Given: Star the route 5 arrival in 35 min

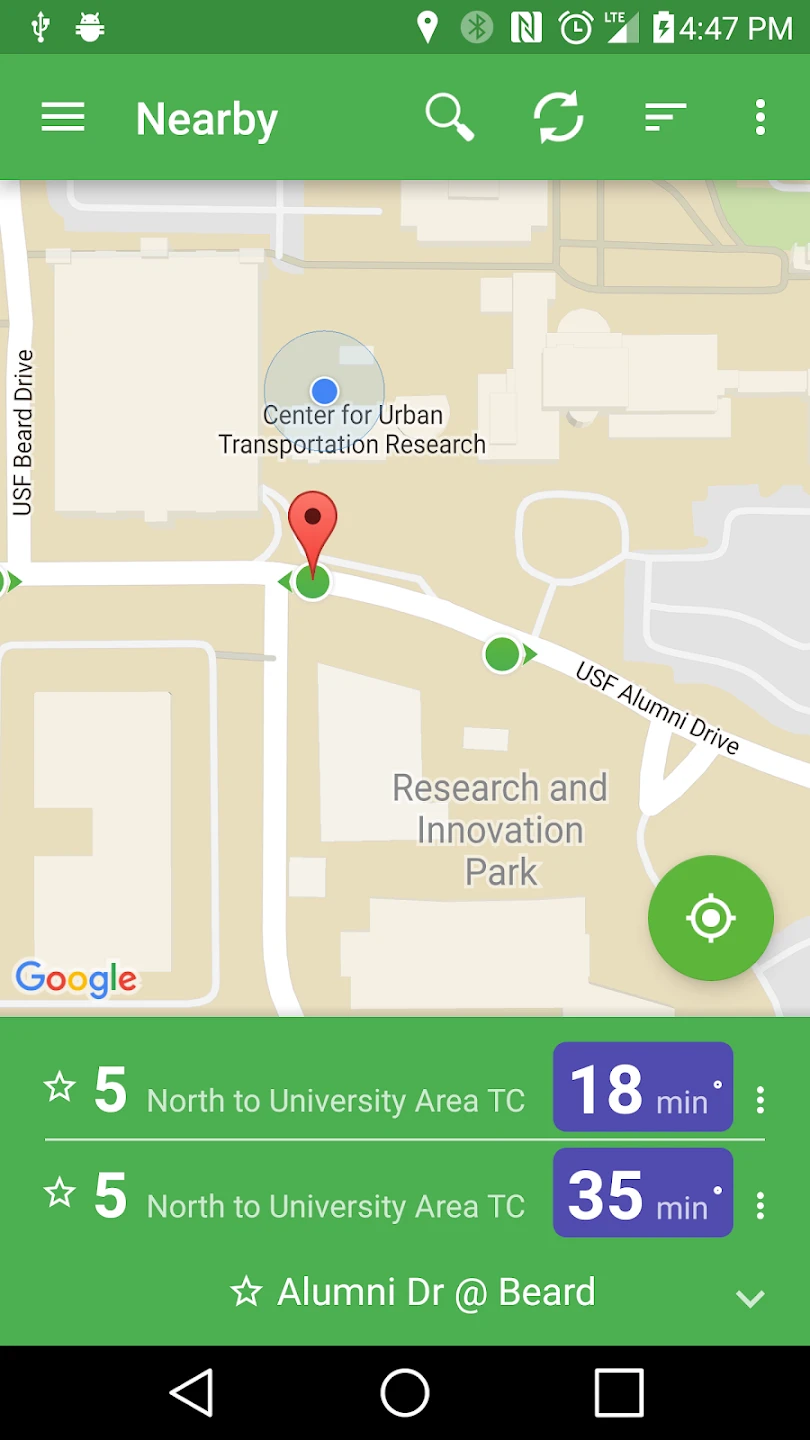Looking at the screenshot, I should coord(60,1193).
